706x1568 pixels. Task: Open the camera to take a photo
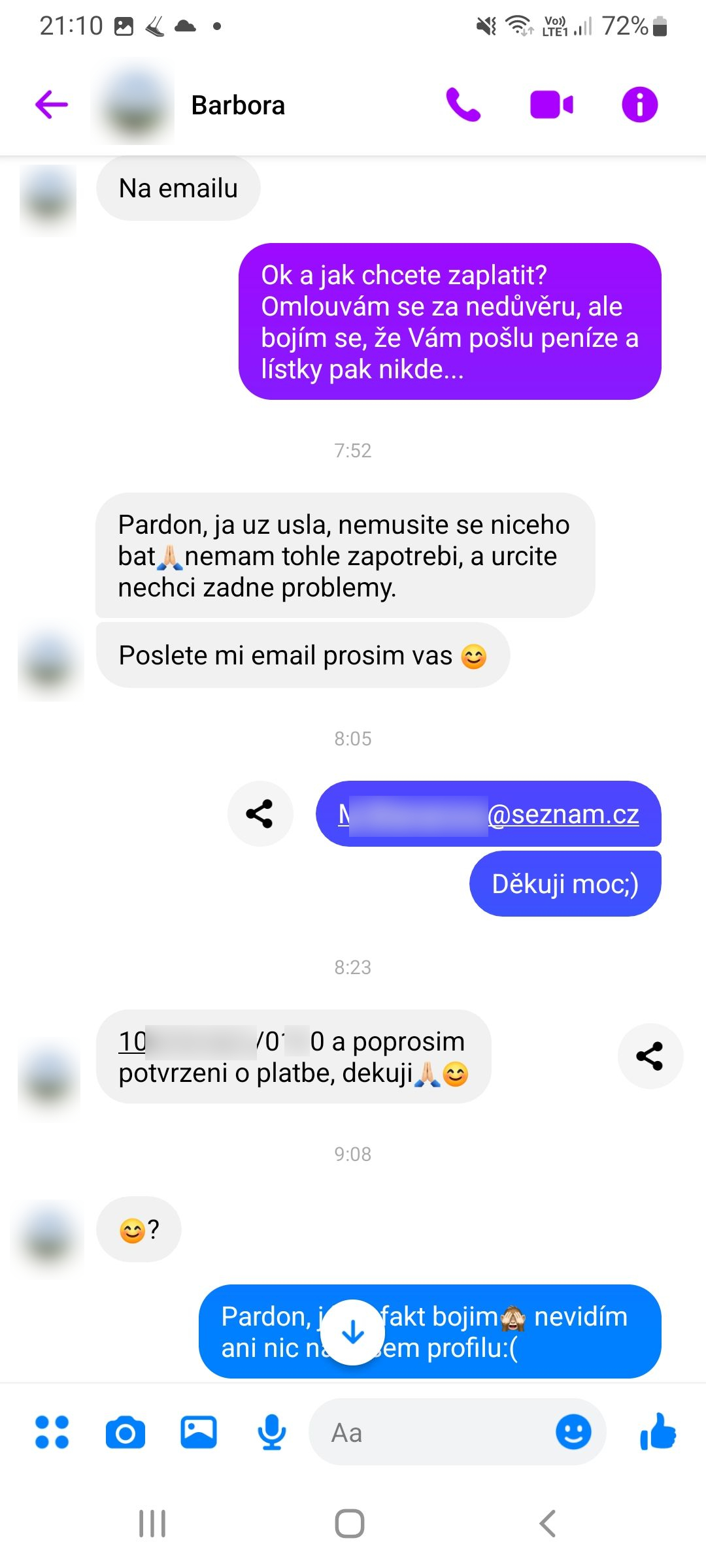[x=125, y=1432]
